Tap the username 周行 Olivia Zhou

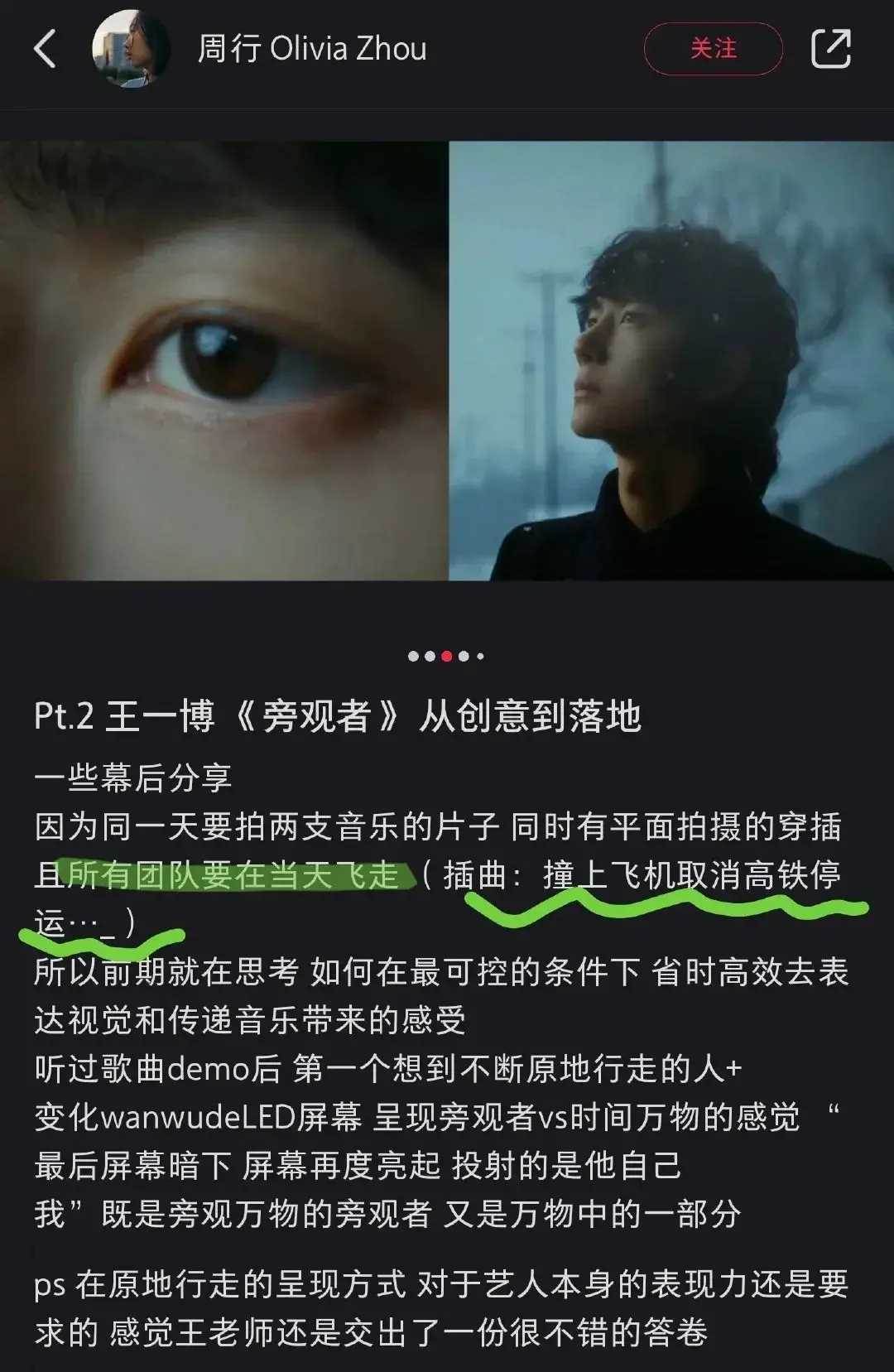[x=312, y=49]
